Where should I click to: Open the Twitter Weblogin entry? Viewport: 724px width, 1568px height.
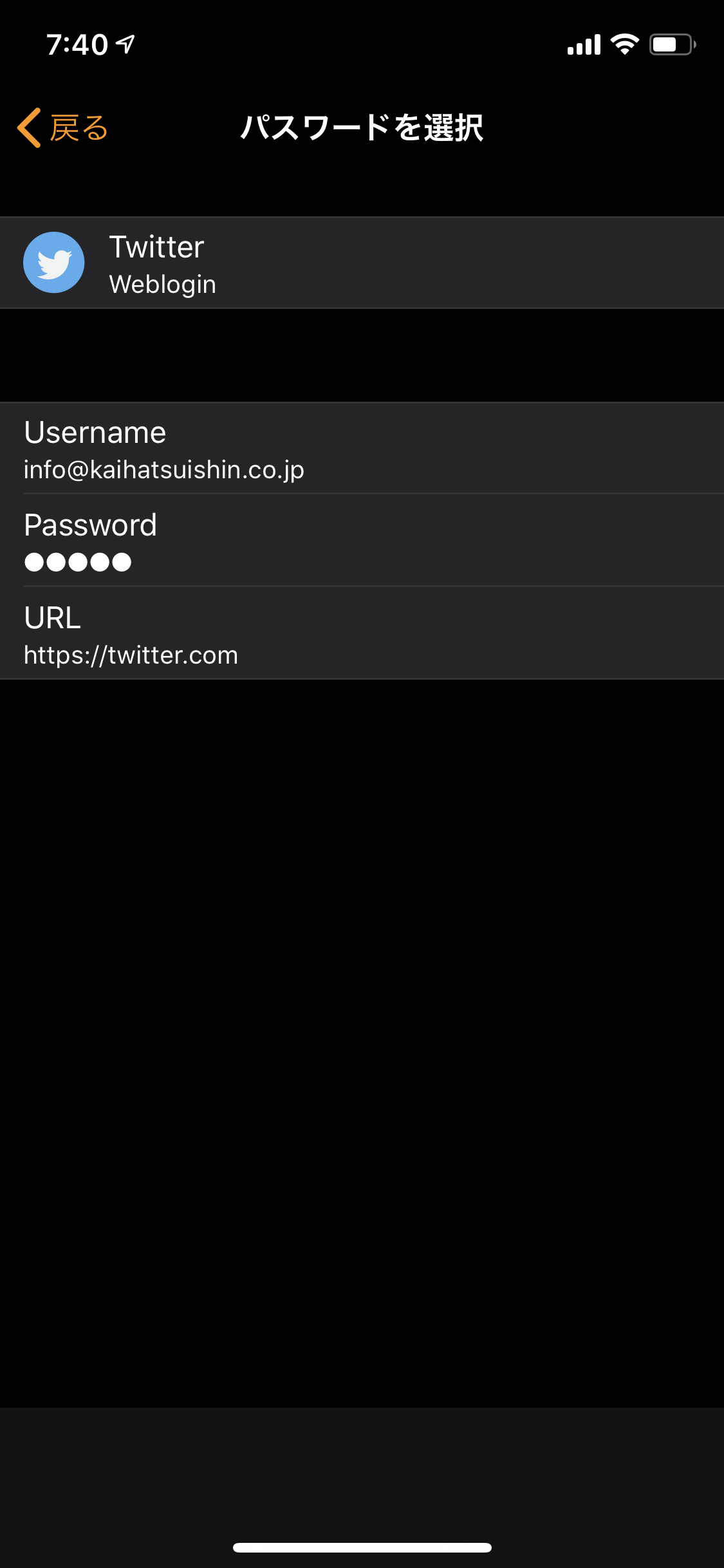coord(362,263)
